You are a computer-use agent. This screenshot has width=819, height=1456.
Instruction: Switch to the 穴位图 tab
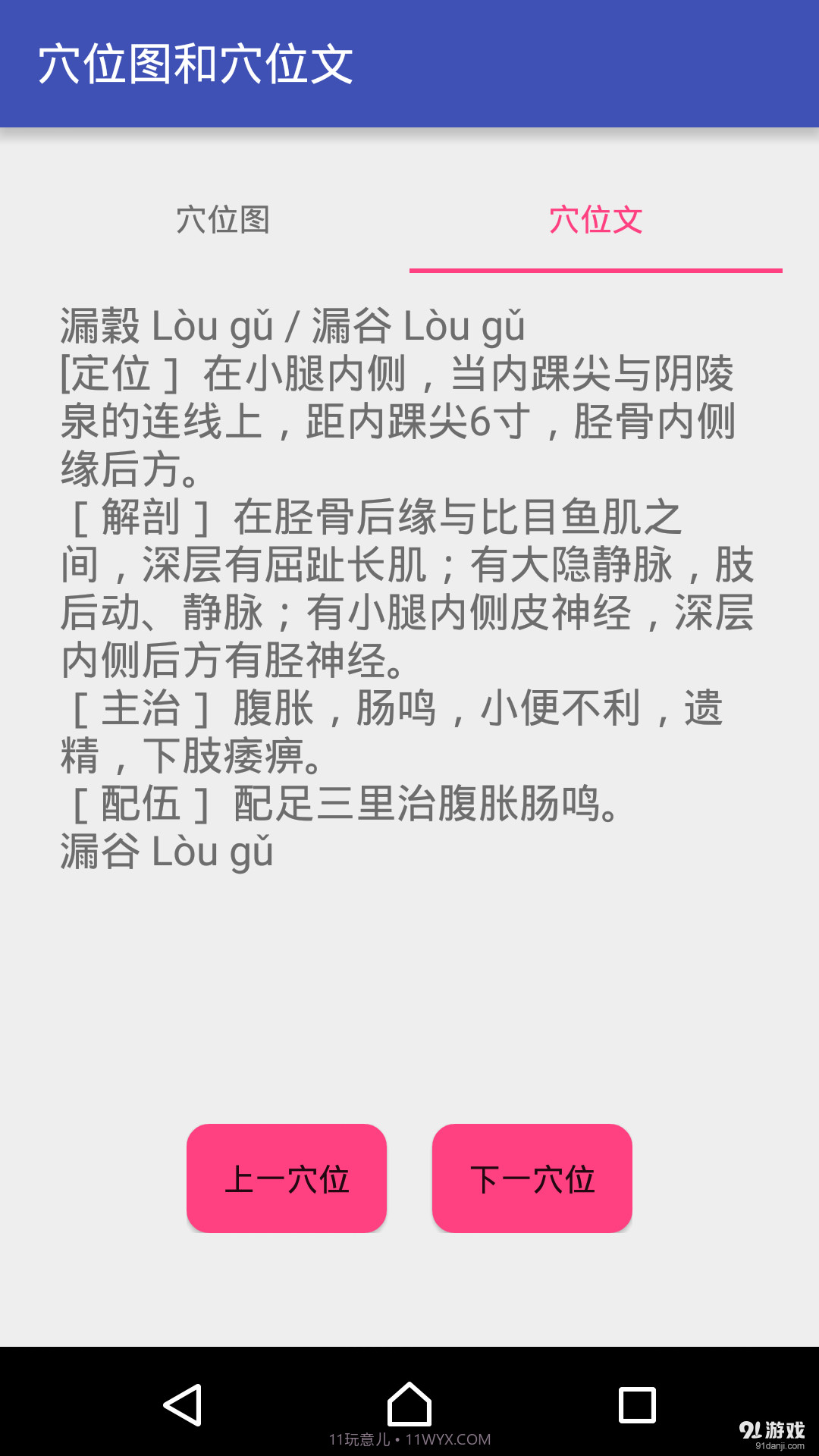pyautogui.click(x=224, y=221)
